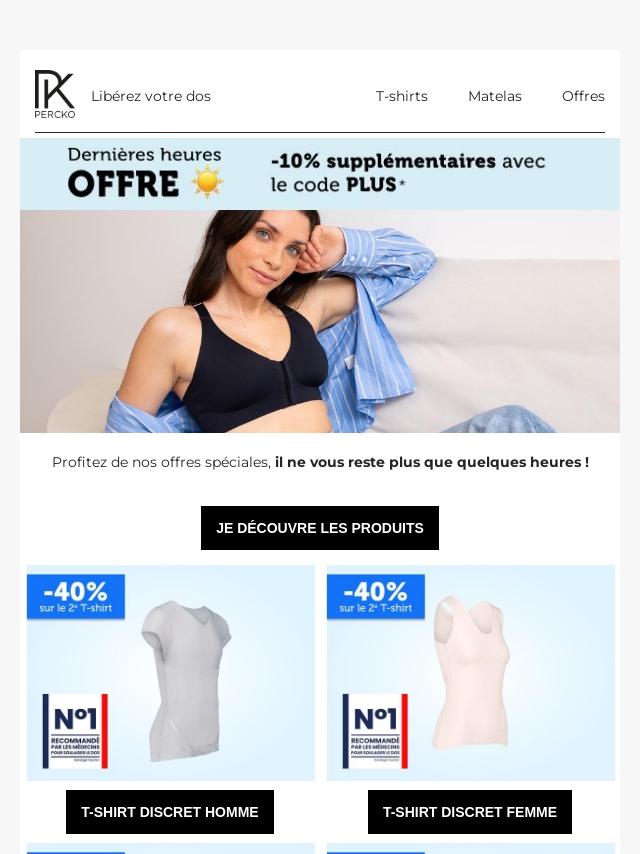This screenshot has width=640, height=854.
Task: Open the -10% code PLUS banner
Action: [x=320, y=173]
